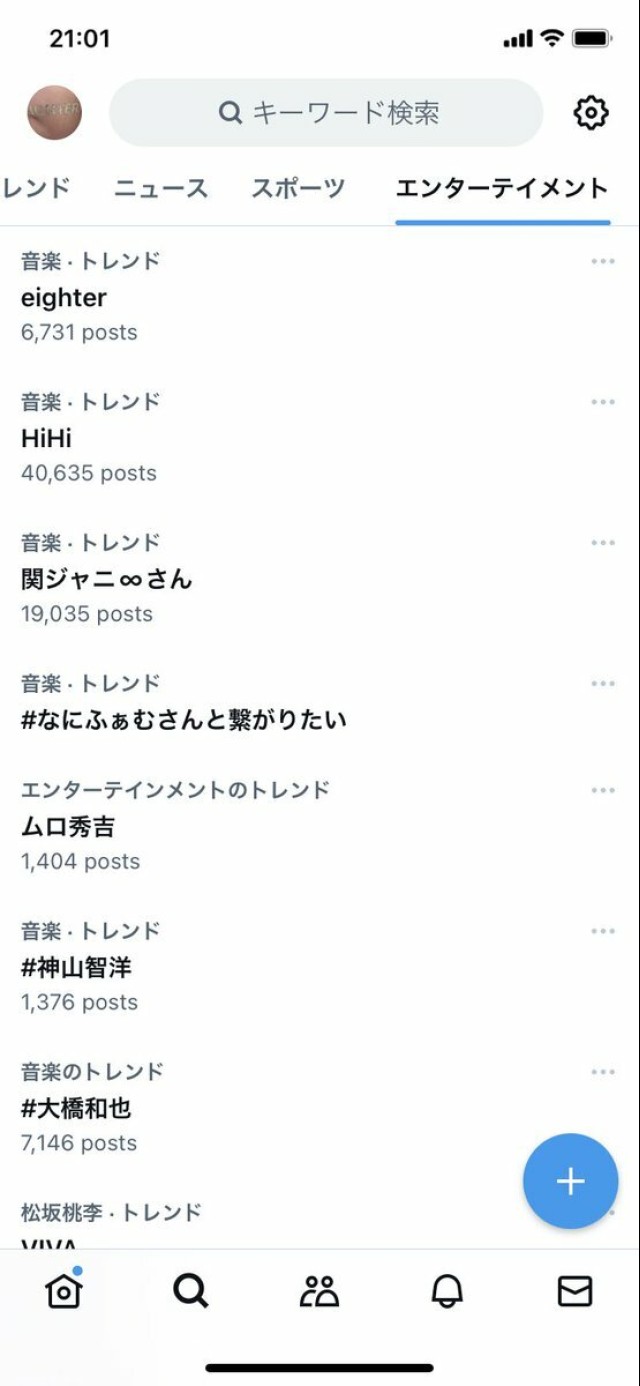Screen dimensions: 640x1386
Task: View the #神山智洋 trend
Action: [76, 968]
